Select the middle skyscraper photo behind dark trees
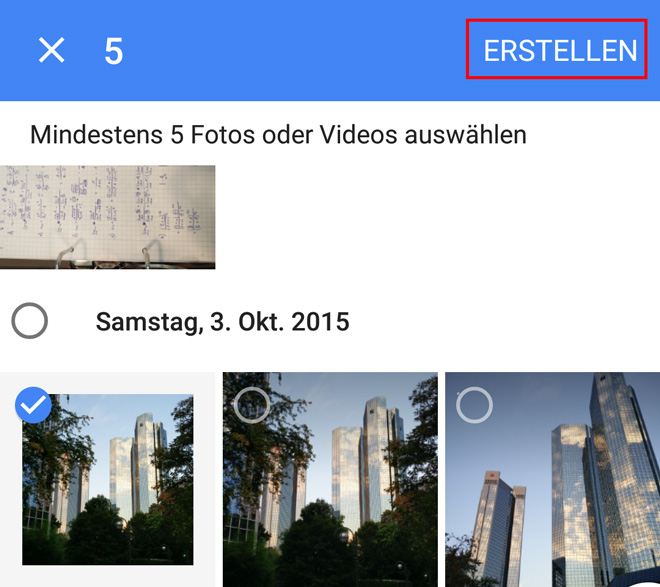 (330, 480)
